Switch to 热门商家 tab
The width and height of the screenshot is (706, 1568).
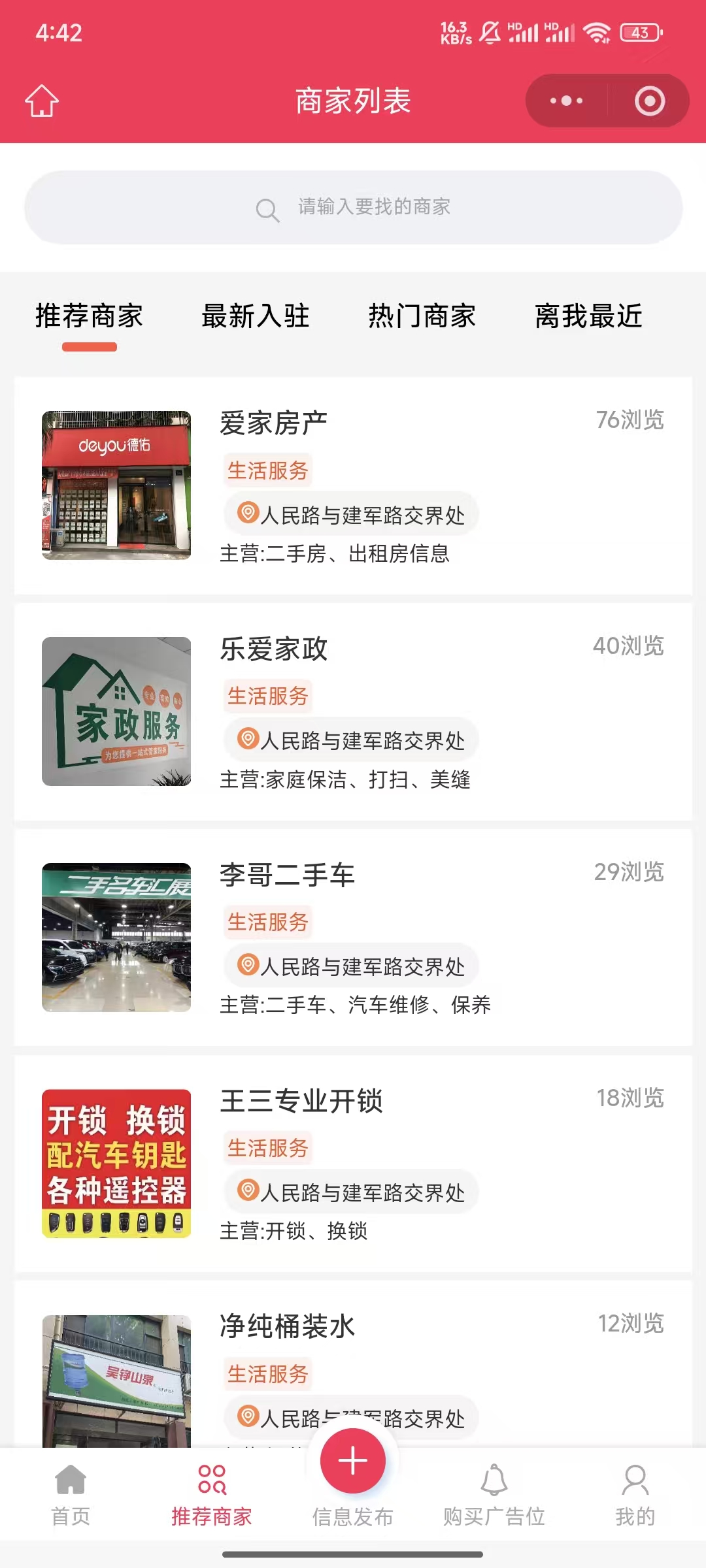pos(422,316)
